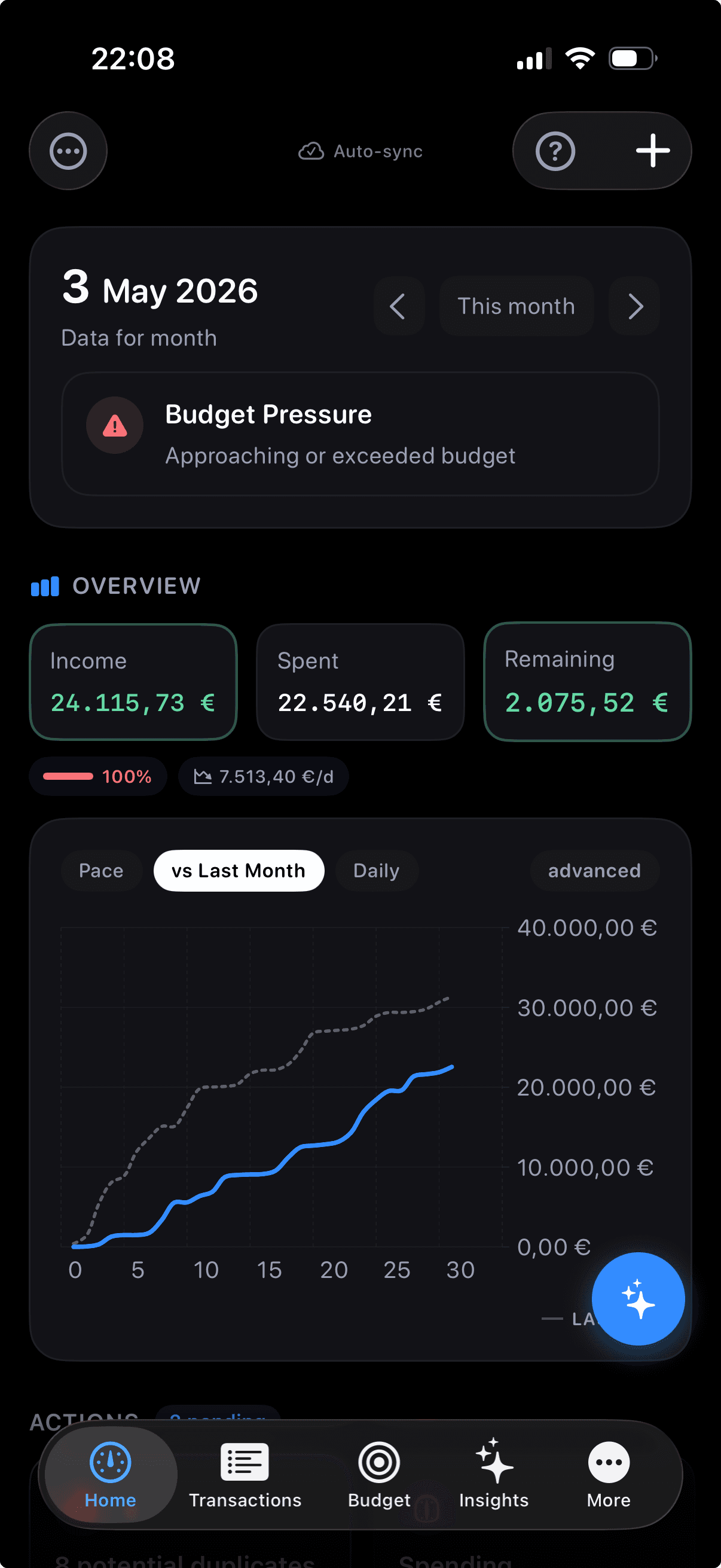Go to the previous month
The width and height of the screenshot is (721, 1568).
tap(399, 306)
